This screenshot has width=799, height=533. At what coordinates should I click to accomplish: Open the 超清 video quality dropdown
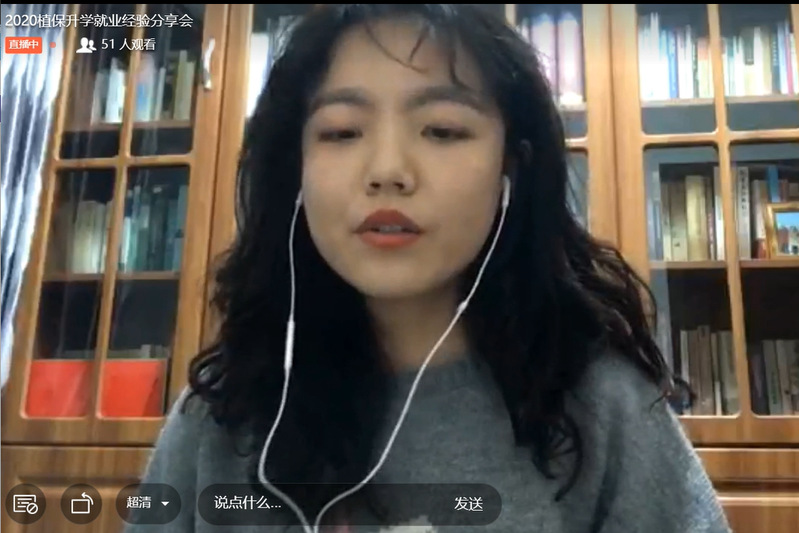[x=148, y=503]
